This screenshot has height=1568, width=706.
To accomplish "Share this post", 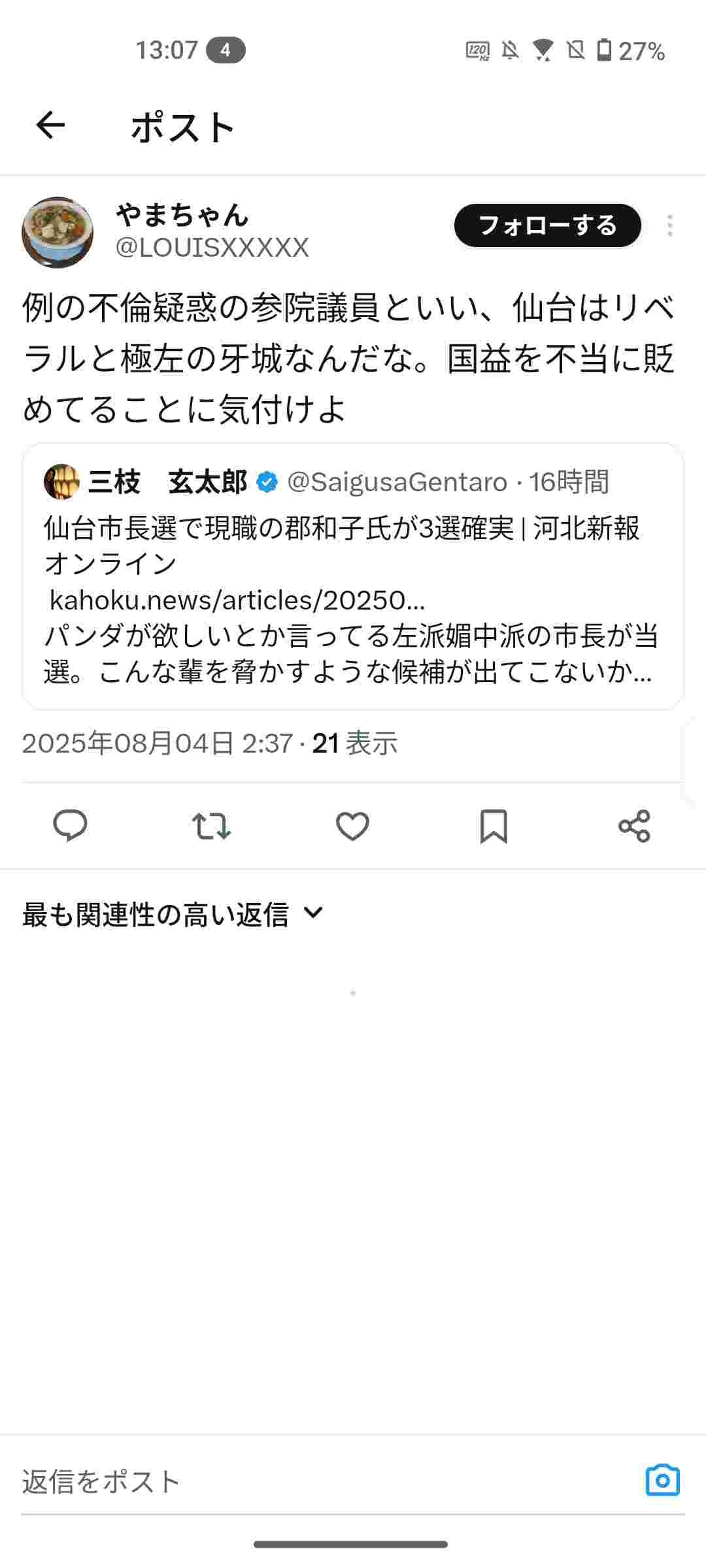I will 634,826.
